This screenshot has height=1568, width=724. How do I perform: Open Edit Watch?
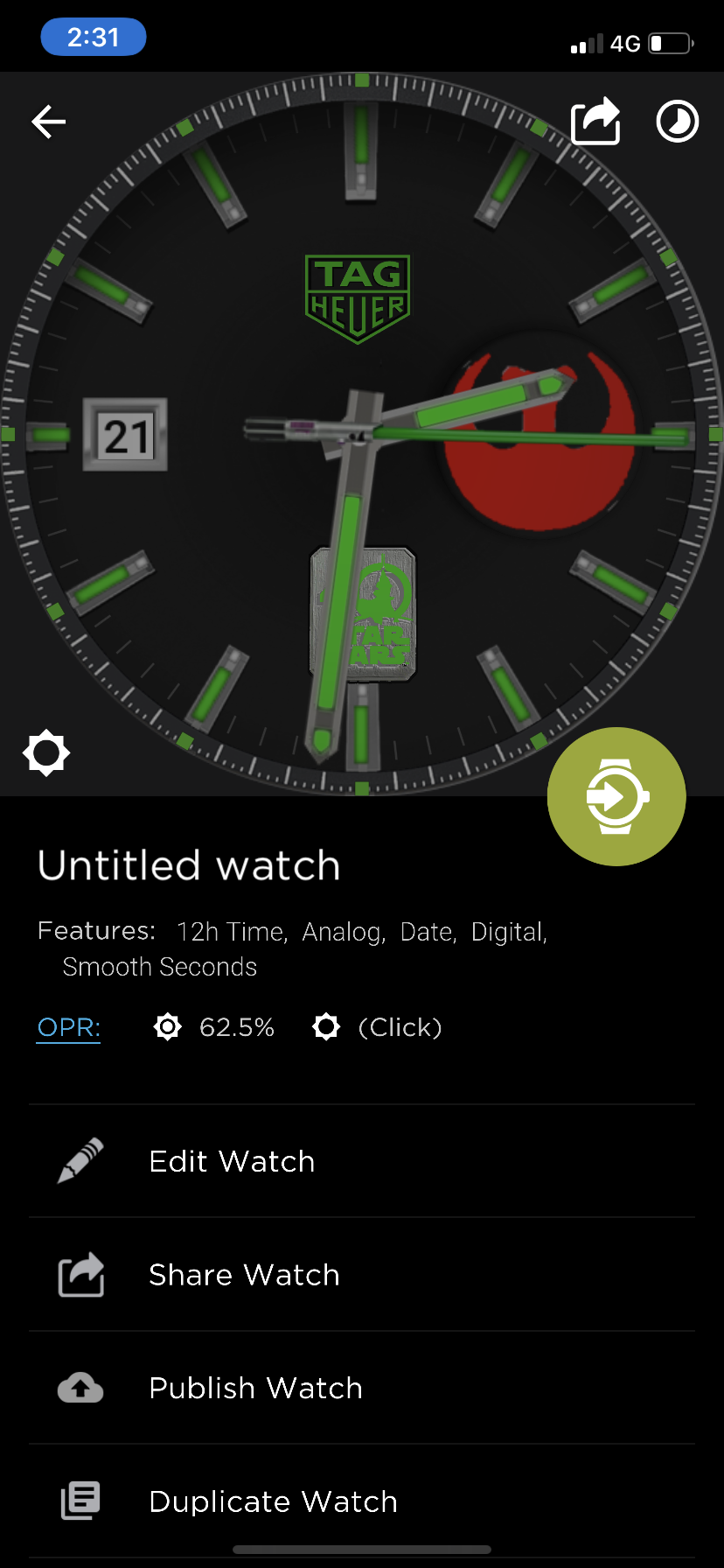click(x=362, y=1161)
